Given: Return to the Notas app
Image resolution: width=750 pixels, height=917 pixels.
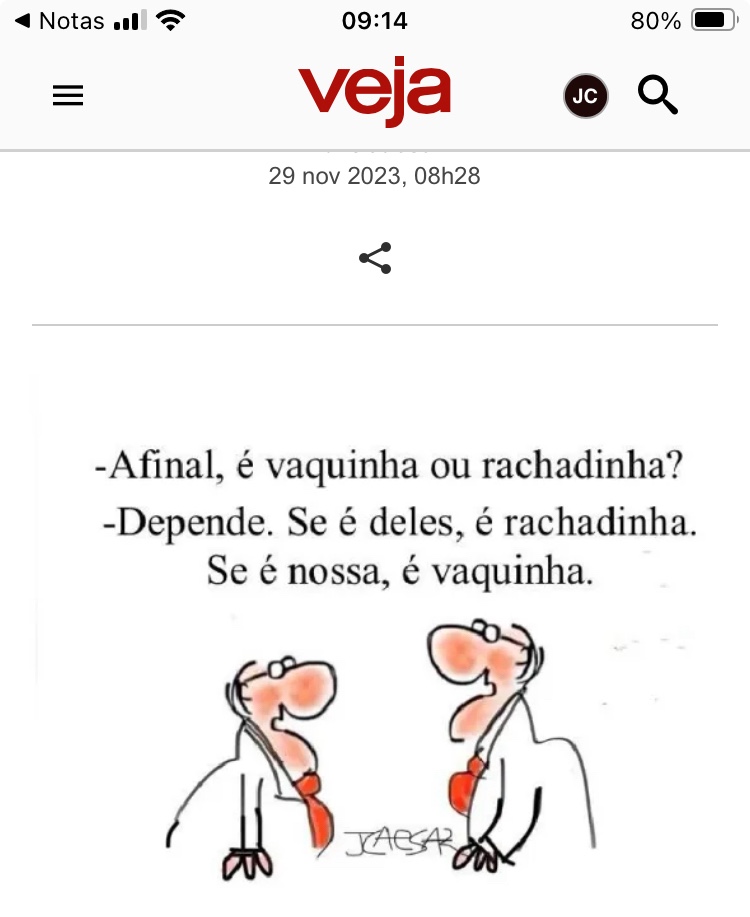Looking at the screenshot, I should click(60, 20).
